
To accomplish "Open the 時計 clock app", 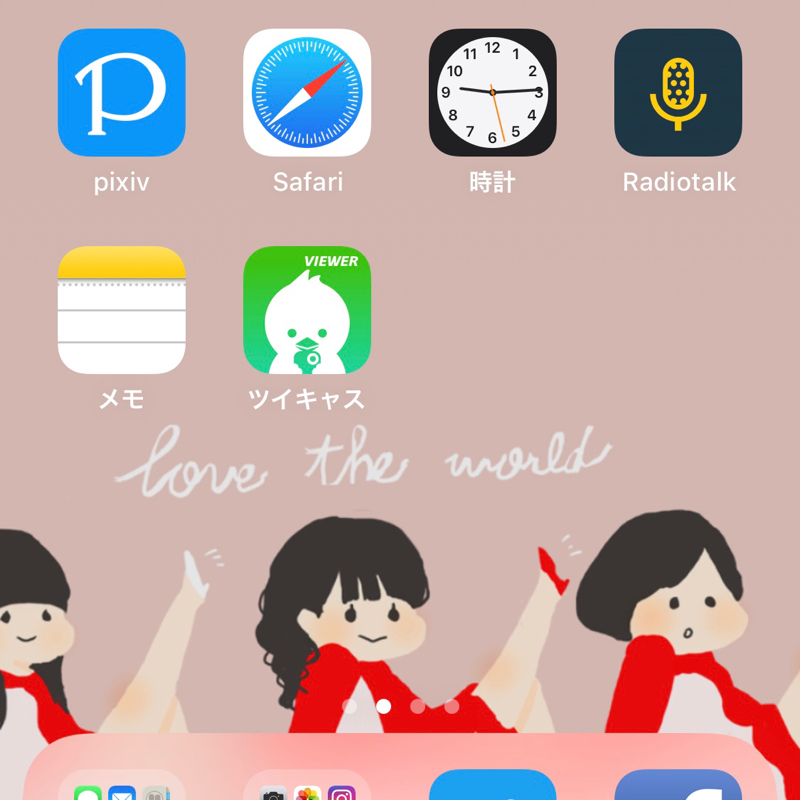I will [492, 93].
